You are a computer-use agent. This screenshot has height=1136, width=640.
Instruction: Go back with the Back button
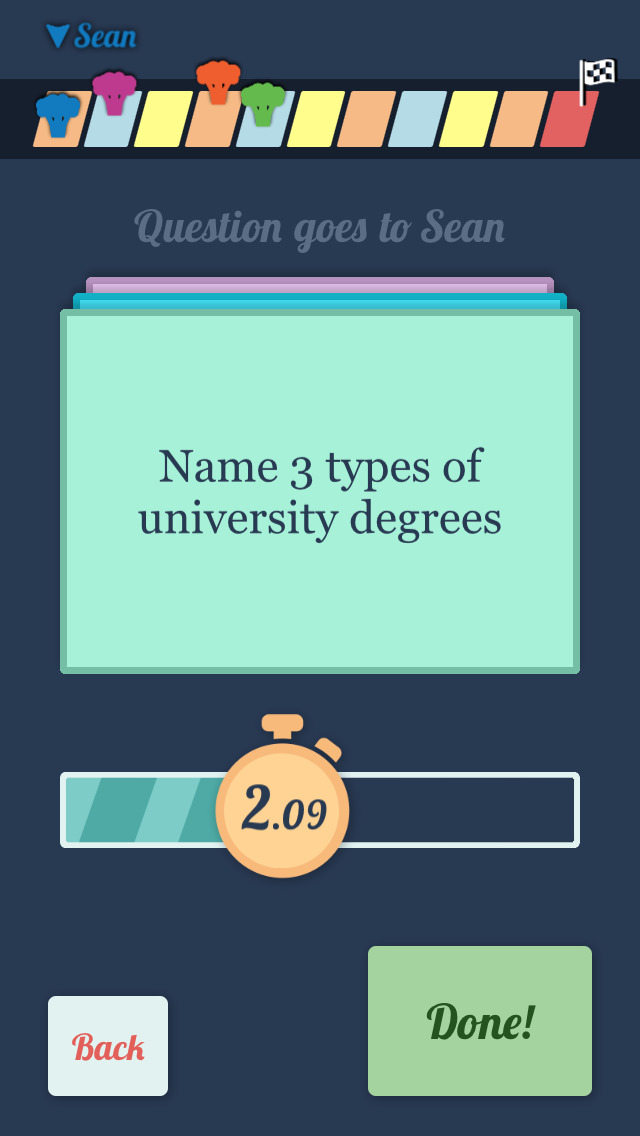[108, 1046]
